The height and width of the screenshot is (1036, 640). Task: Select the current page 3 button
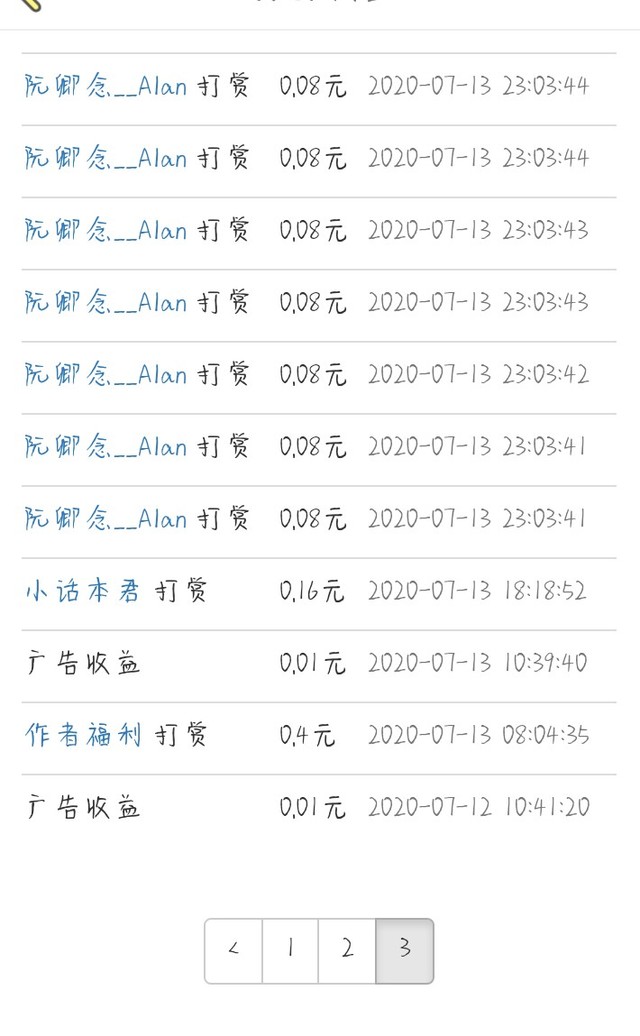405,951
